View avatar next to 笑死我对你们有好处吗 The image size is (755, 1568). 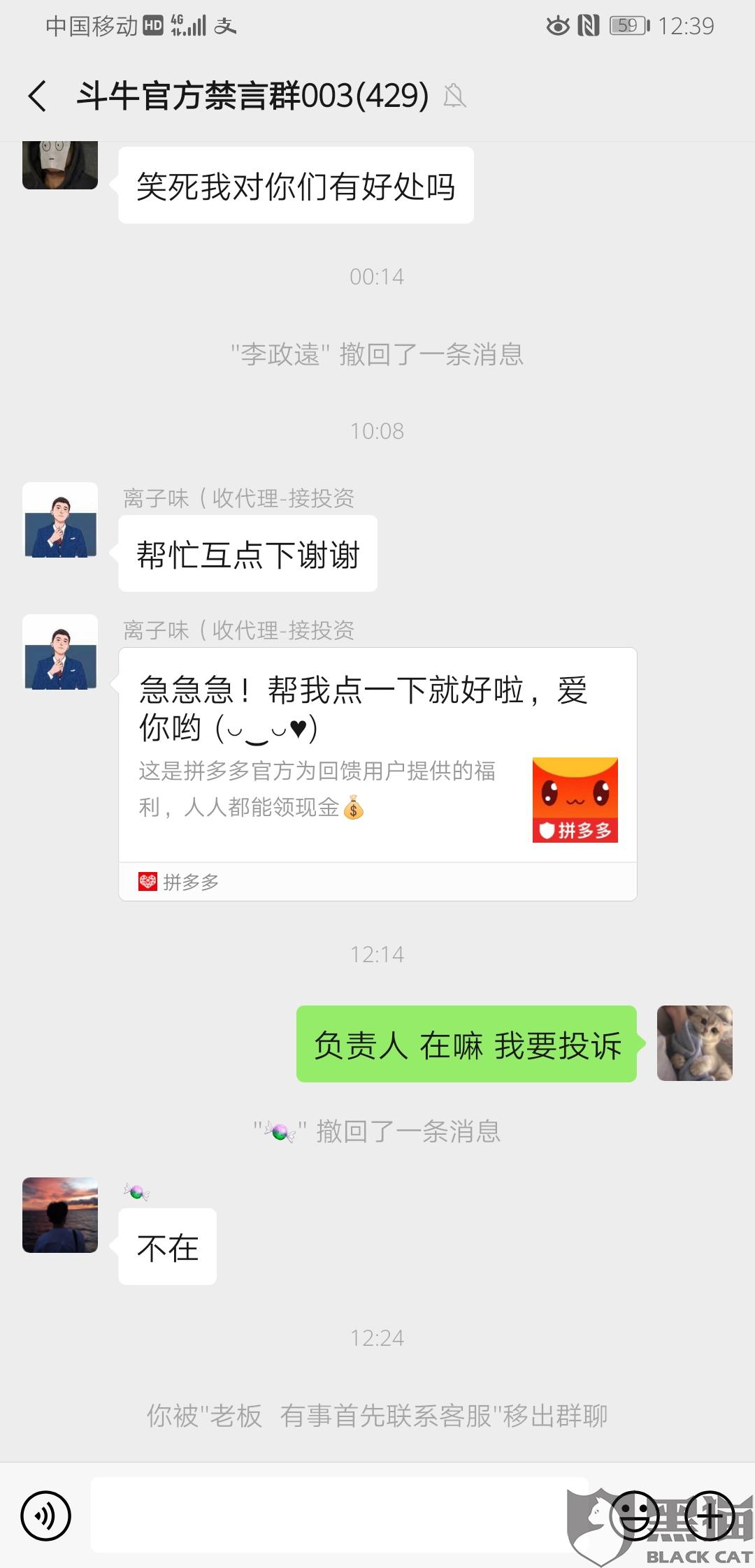tap(60, 165)
